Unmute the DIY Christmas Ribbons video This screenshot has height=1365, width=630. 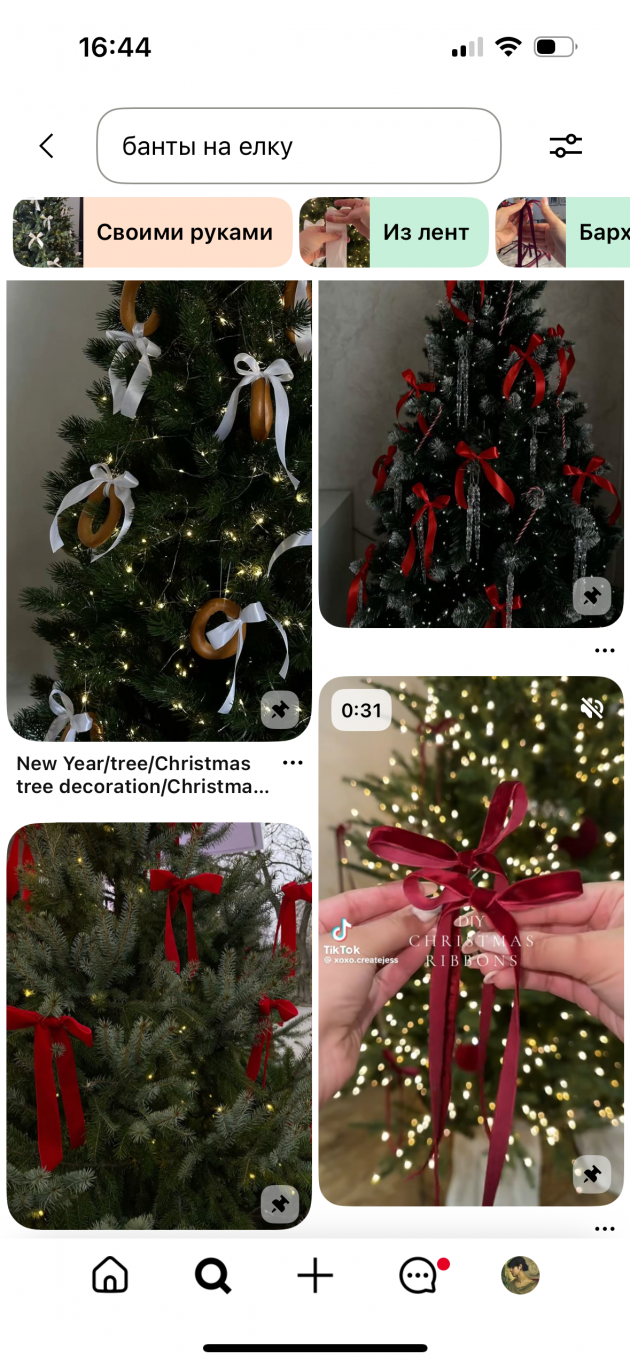pyautogui.click(x=592, y=709)
